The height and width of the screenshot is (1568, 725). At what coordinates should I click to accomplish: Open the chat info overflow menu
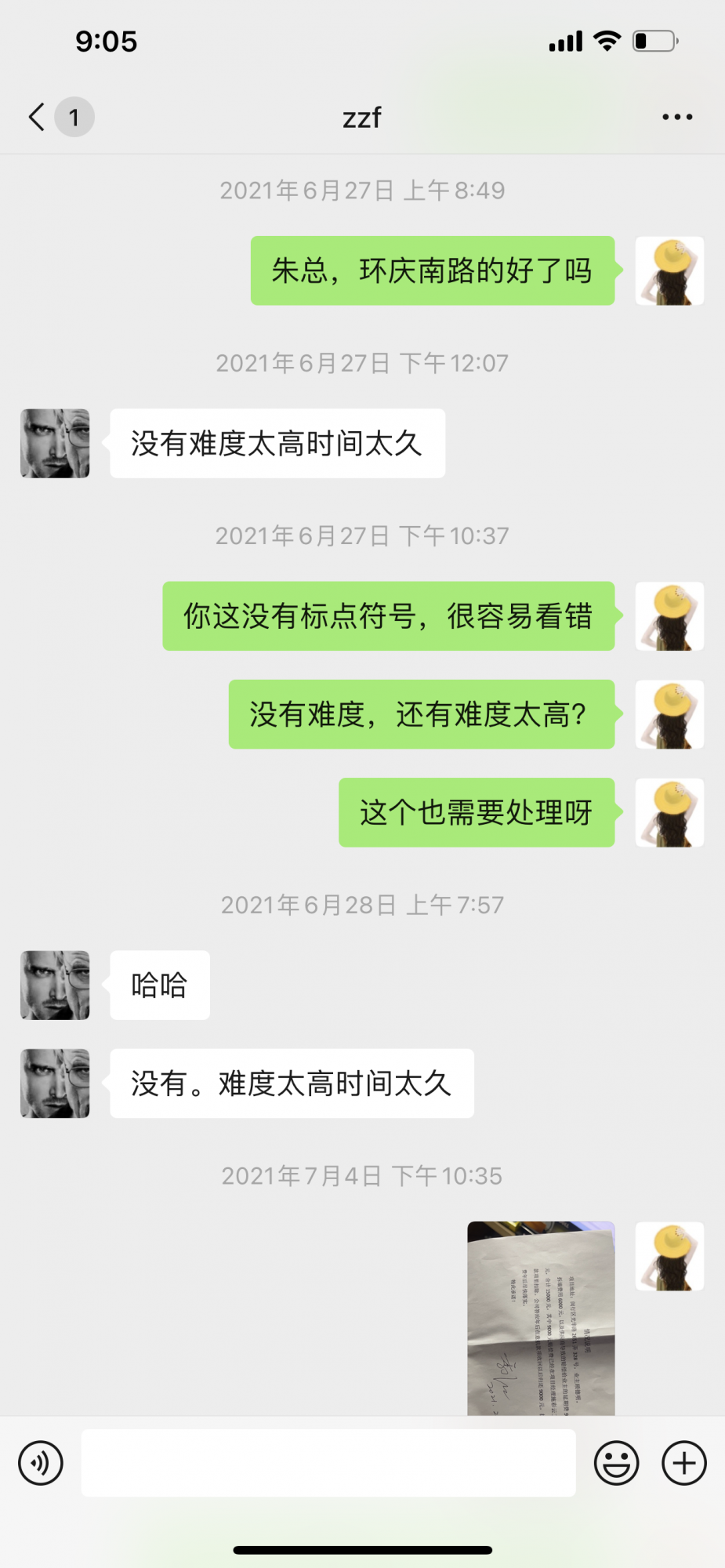[676, 117]
